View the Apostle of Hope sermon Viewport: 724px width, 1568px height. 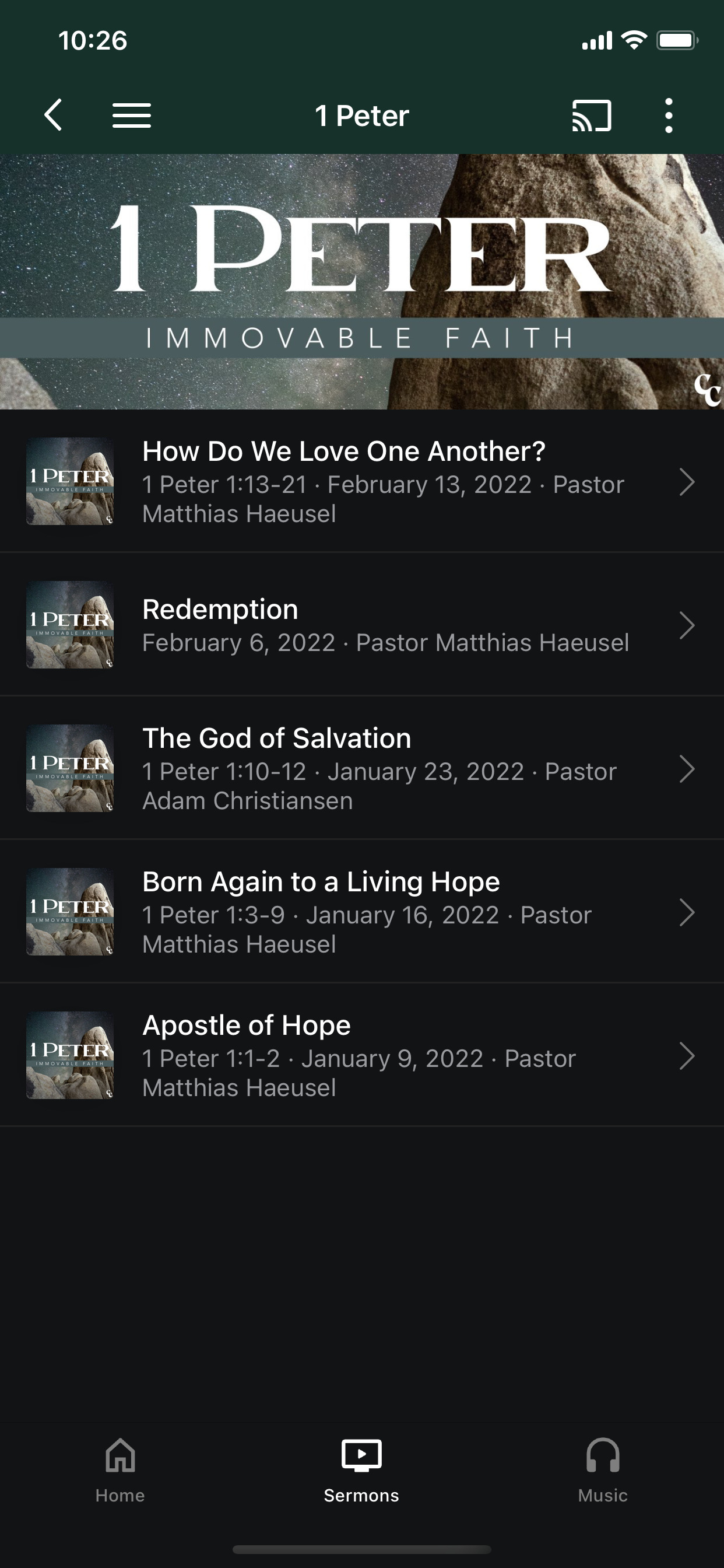[x=362, y=1055]
